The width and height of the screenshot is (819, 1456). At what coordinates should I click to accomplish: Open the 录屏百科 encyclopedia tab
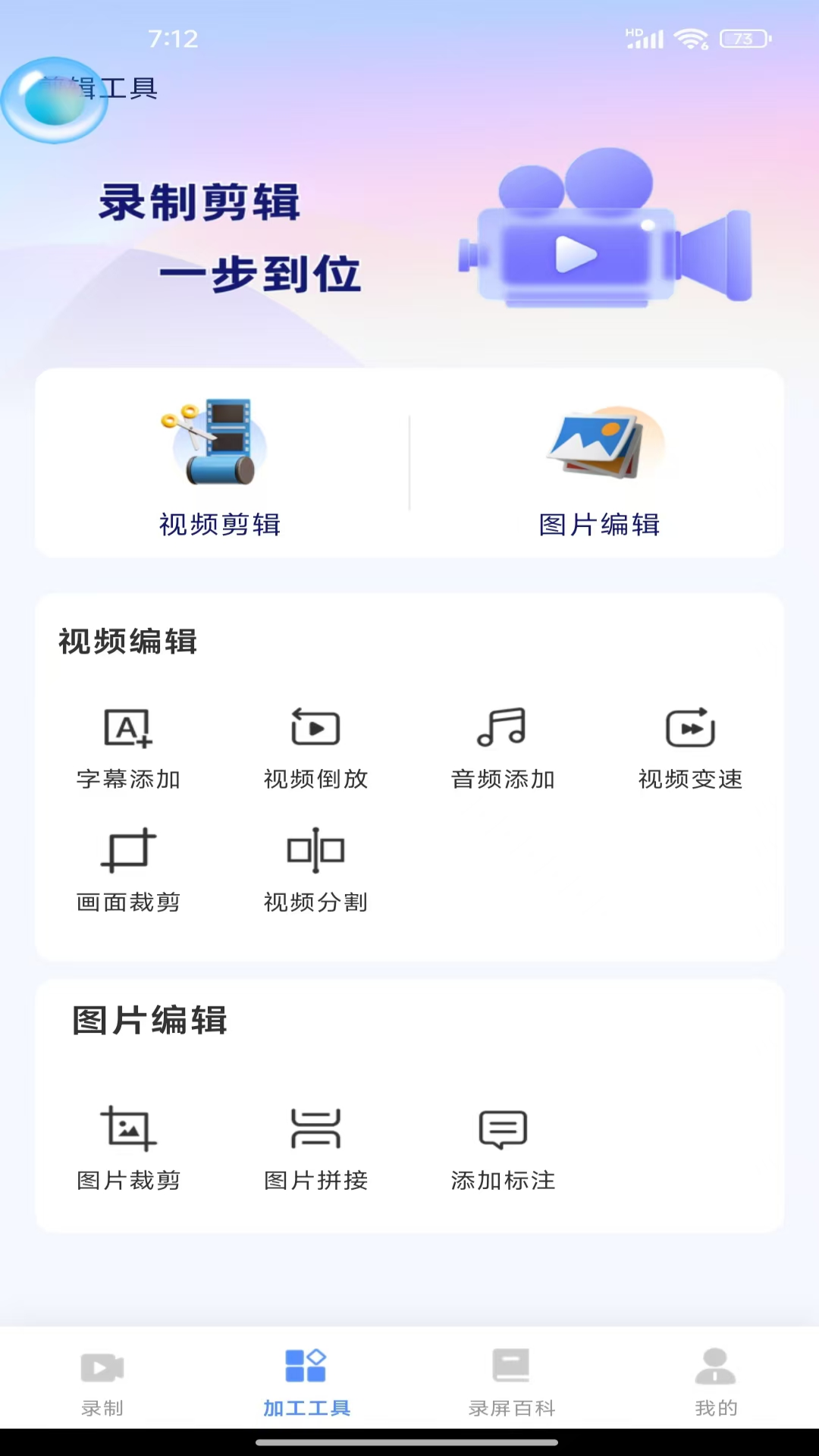[x=510, y=1384]
